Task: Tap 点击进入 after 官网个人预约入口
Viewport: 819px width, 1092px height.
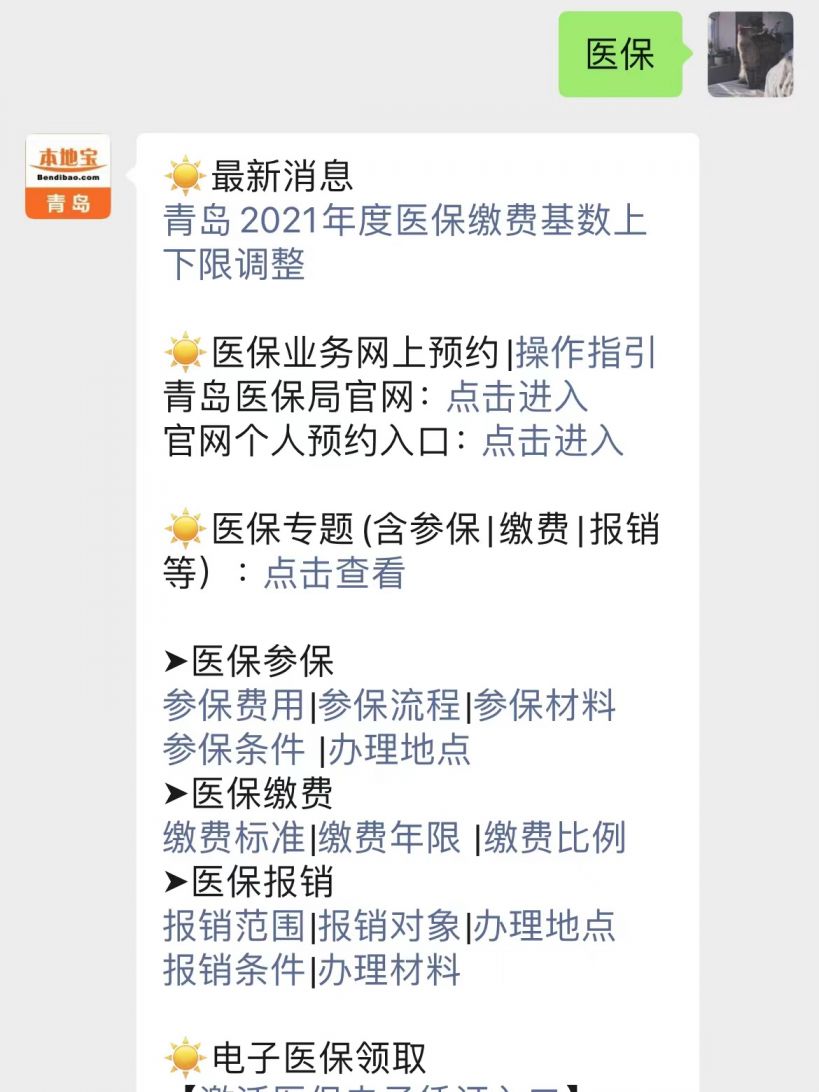Action: tap(552, 441)
